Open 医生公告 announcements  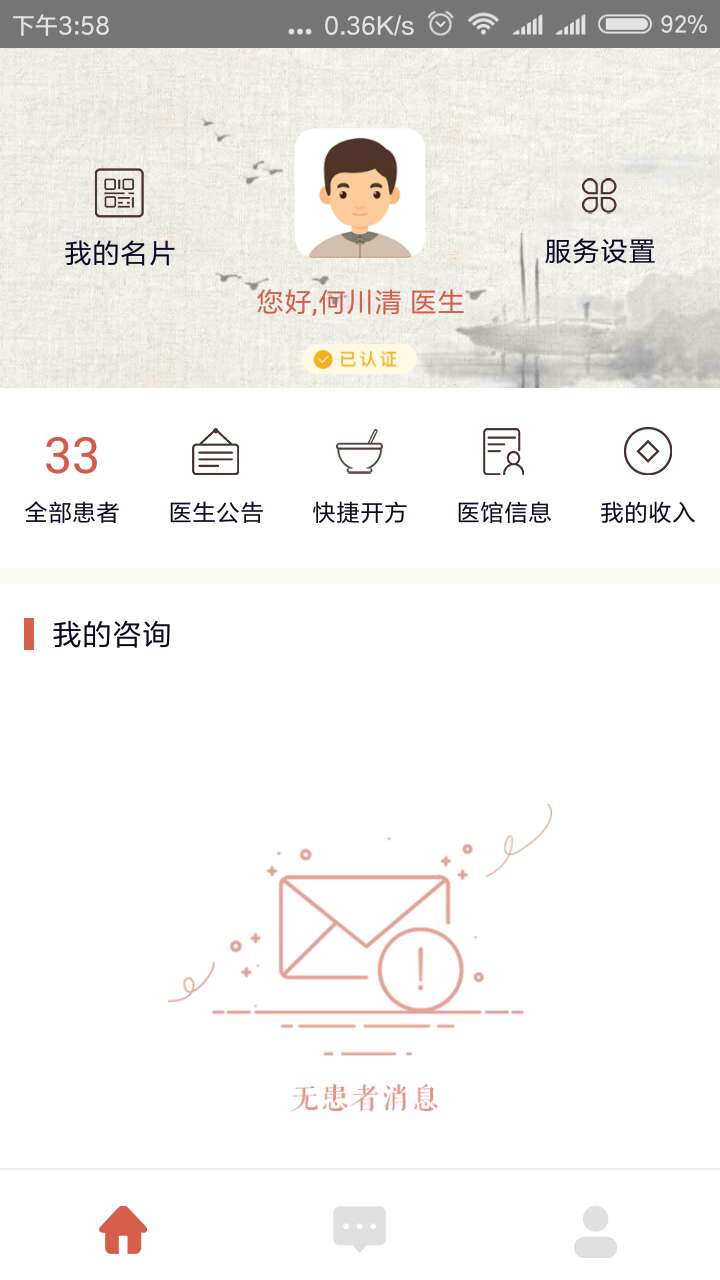(216, 476)
